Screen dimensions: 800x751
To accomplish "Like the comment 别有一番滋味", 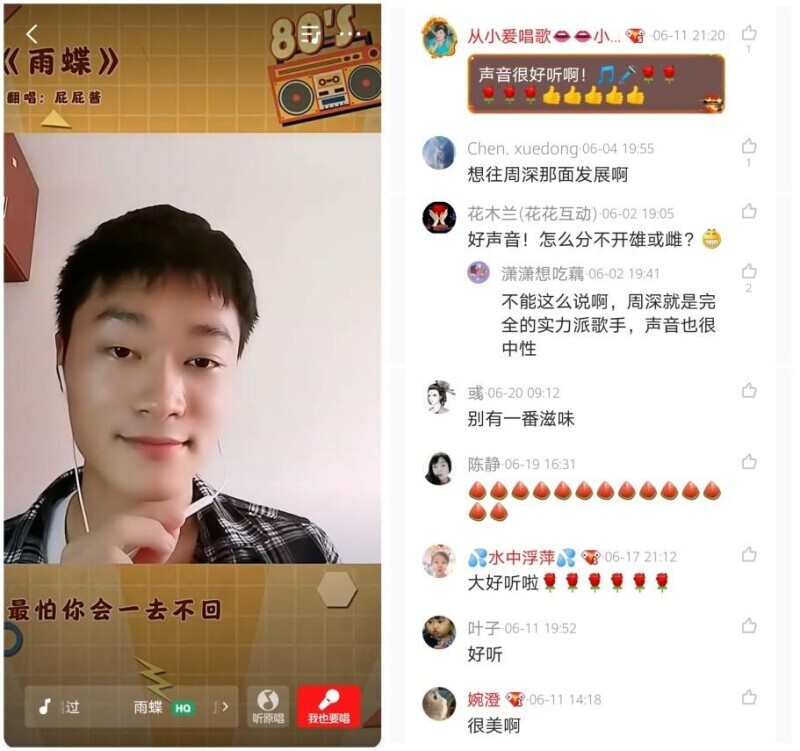I will click(749, 391).
